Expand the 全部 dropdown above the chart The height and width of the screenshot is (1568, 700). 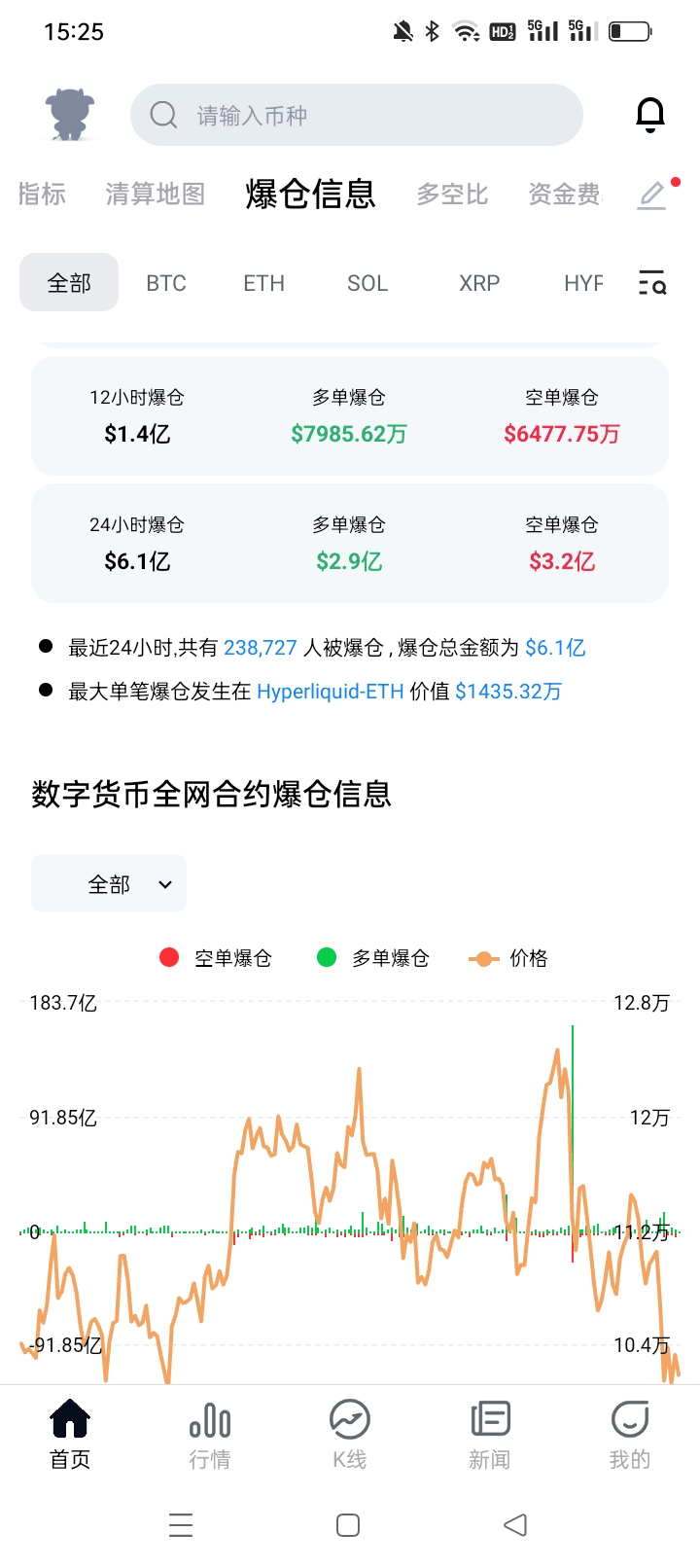[109, 884]
